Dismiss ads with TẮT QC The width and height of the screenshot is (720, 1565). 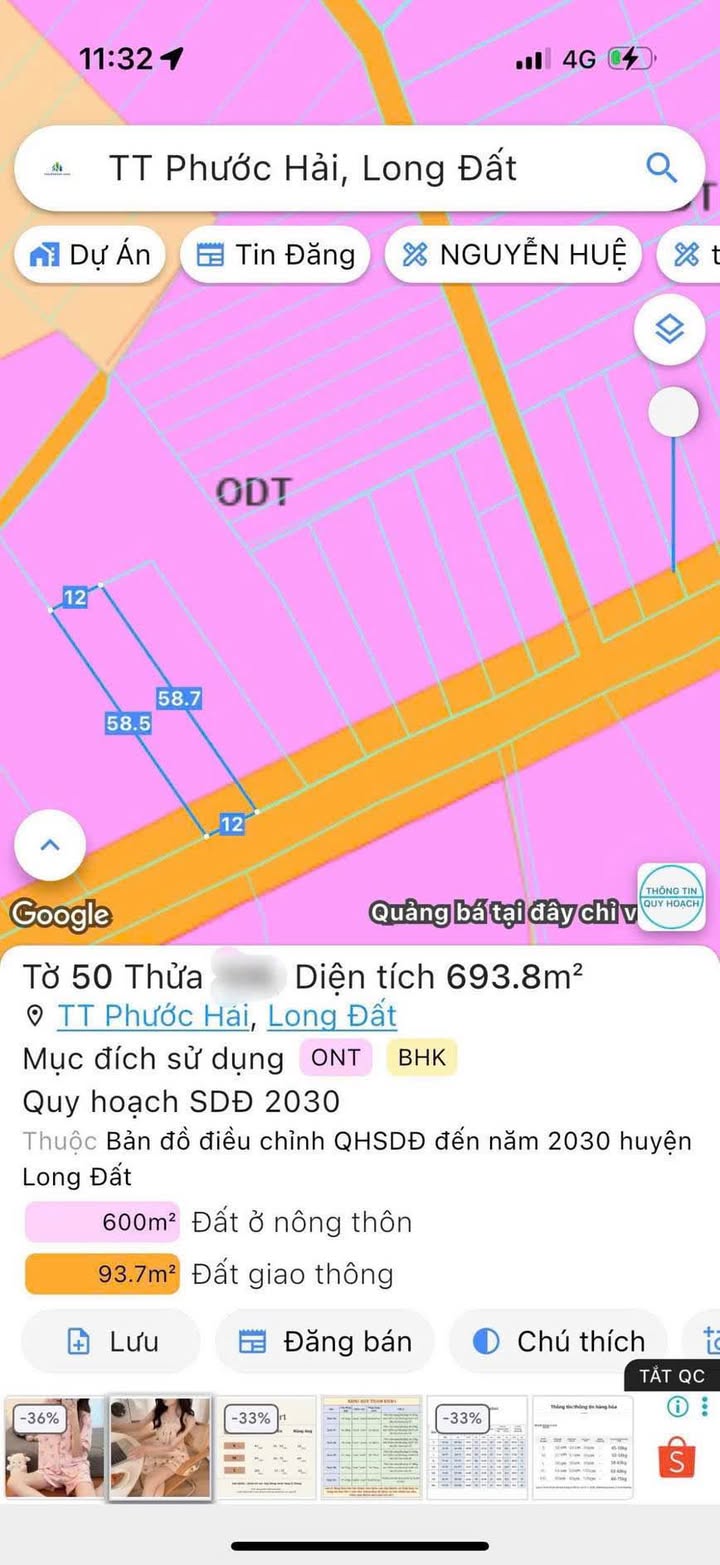coord(672,1376)
